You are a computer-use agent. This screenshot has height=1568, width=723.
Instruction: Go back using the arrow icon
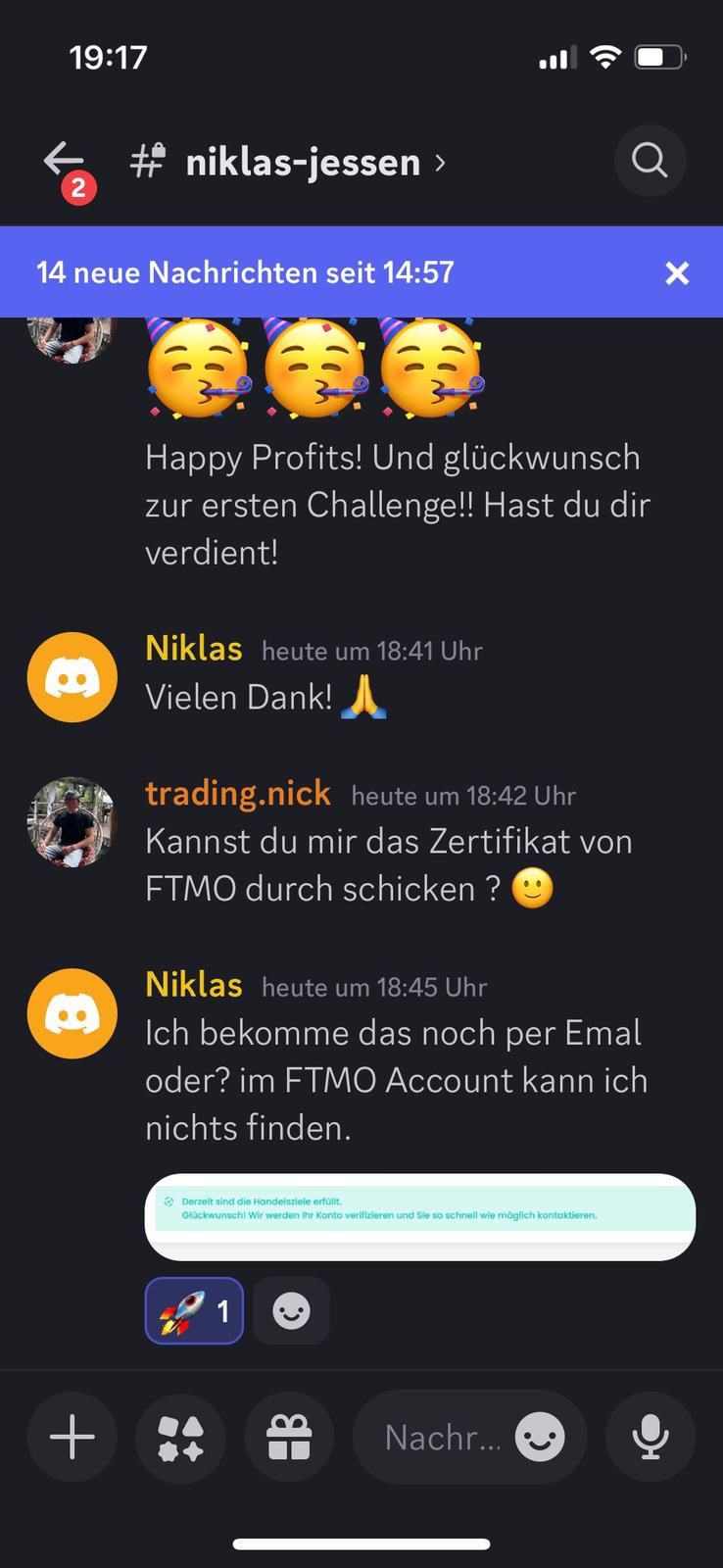pos(64,160)
